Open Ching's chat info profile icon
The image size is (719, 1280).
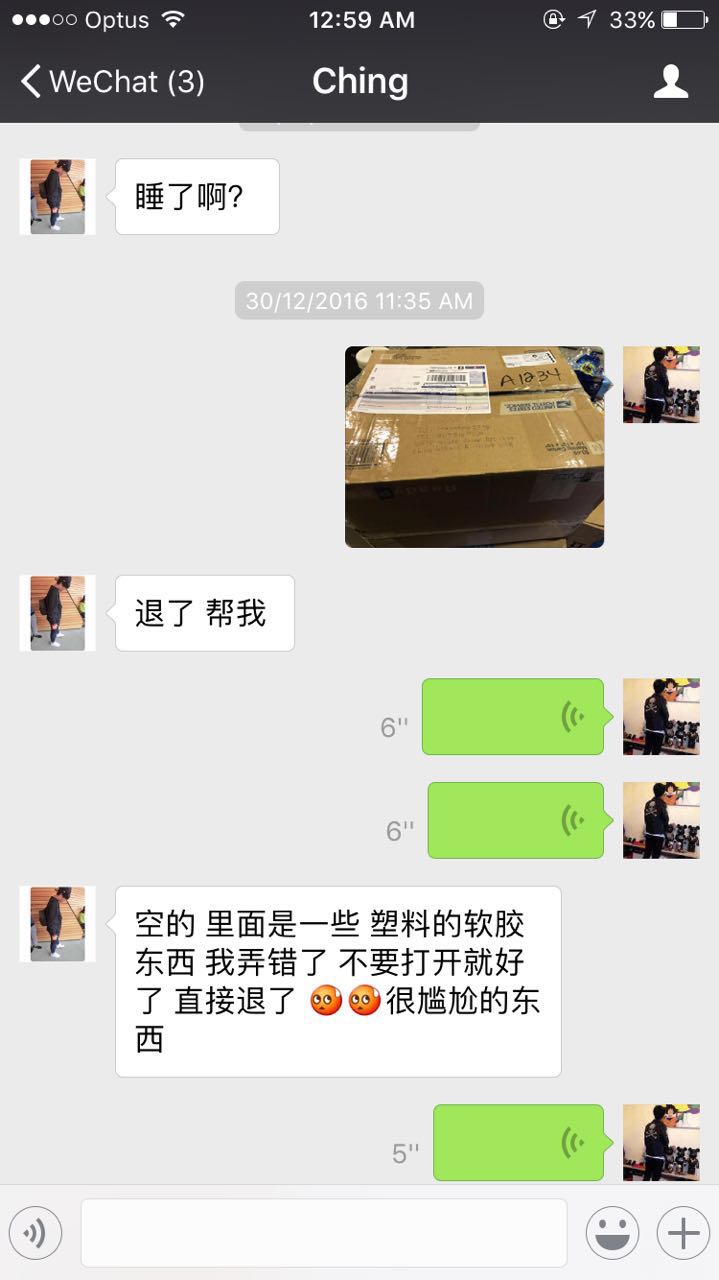click(671, 82)
